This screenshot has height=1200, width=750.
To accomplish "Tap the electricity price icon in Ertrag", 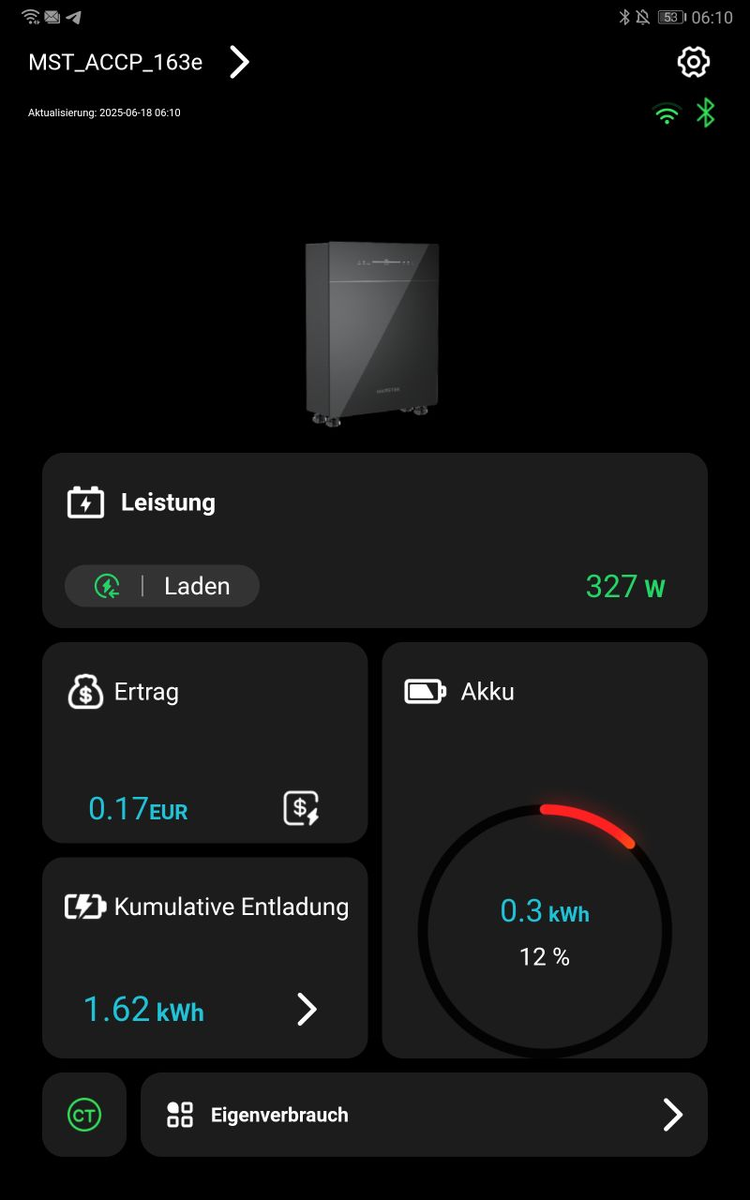I will [x=301, y=808].
